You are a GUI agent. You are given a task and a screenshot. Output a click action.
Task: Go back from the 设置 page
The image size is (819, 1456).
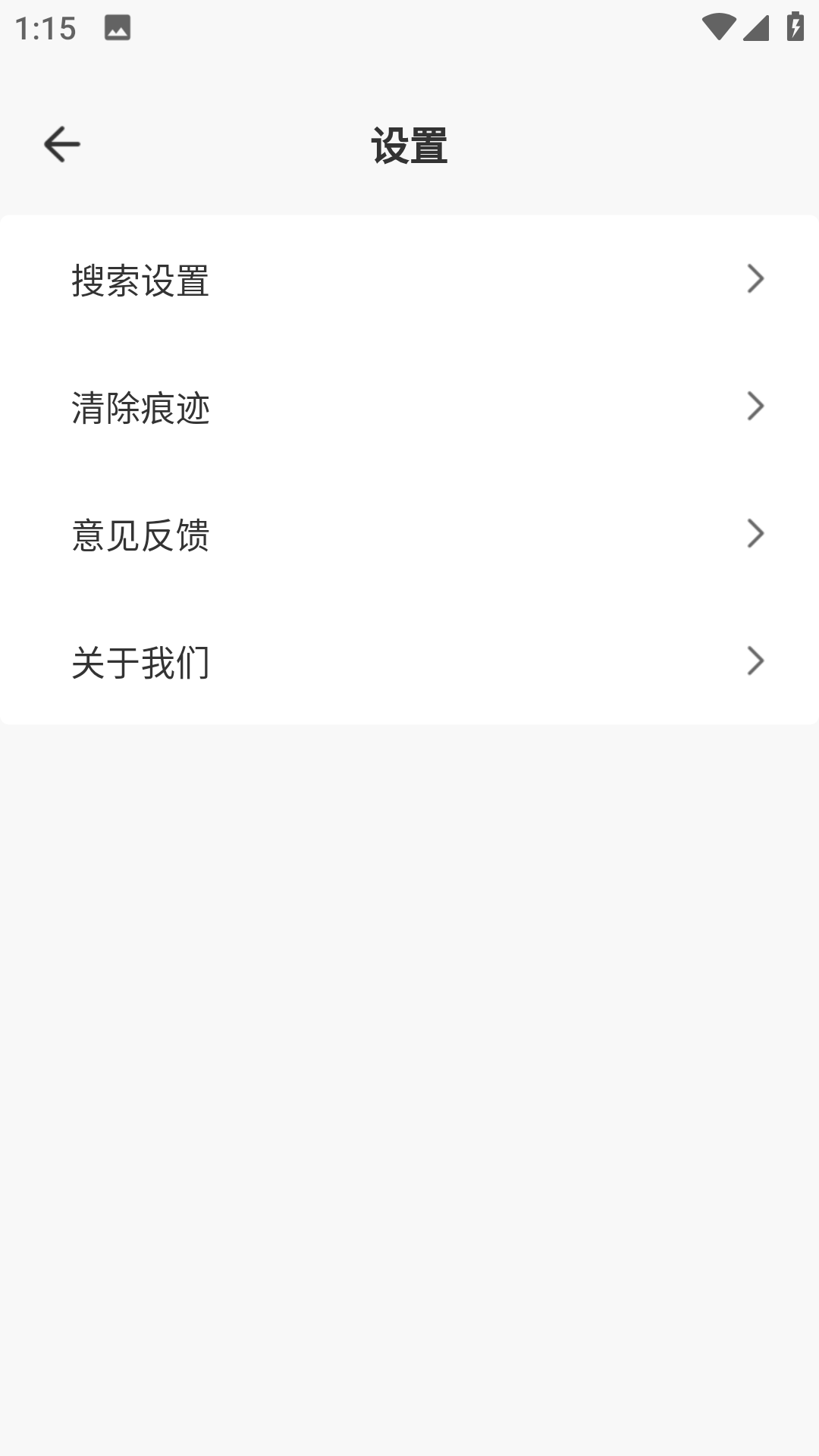click(62, 144)
